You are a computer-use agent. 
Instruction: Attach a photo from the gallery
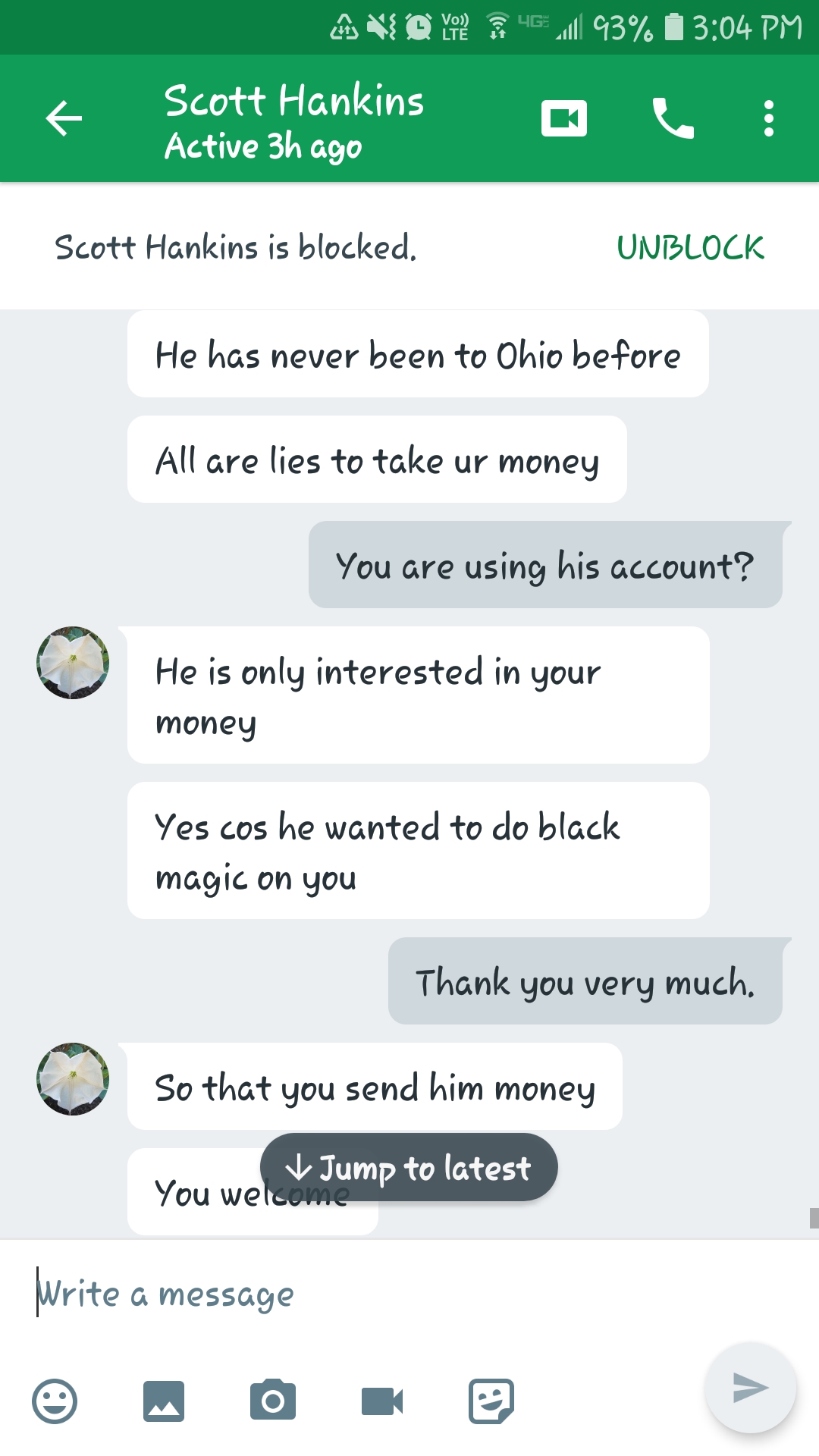coord(164,1401)
